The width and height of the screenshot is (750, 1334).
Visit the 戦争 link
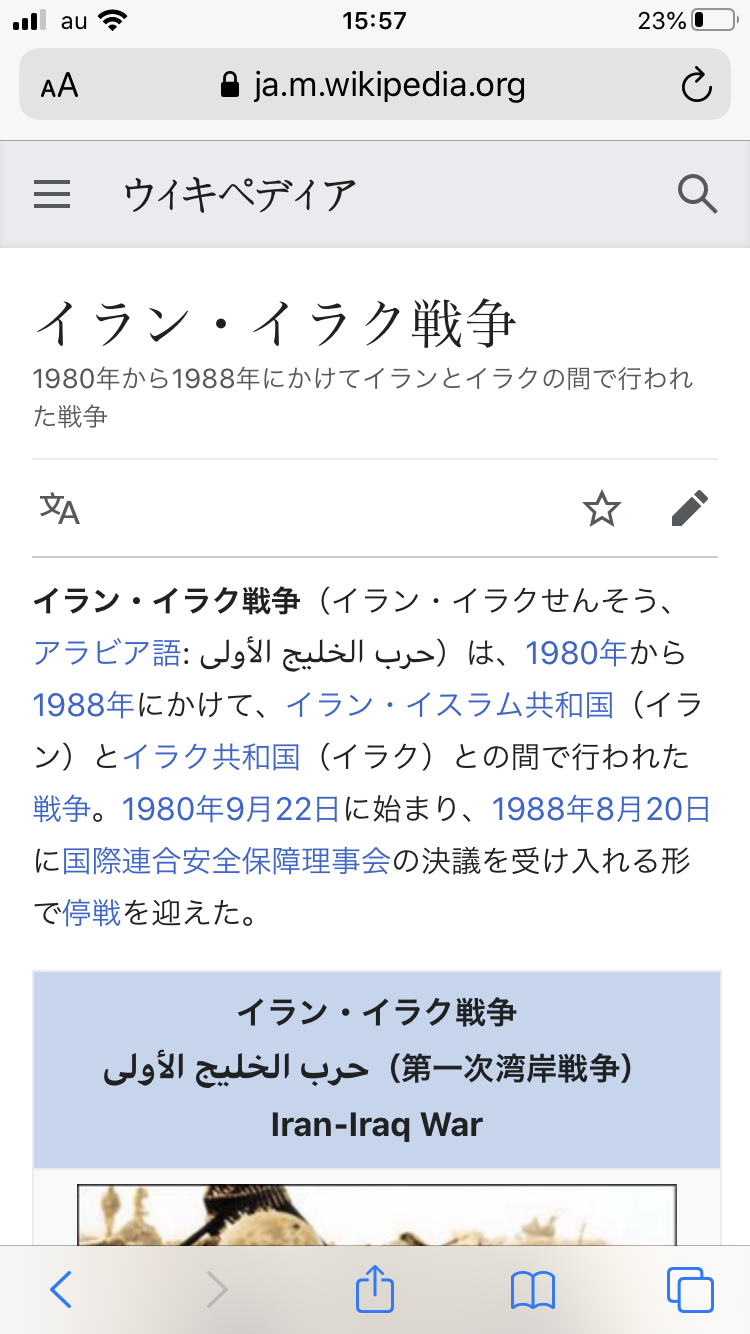pyautogui.click(x=62, y=809)
